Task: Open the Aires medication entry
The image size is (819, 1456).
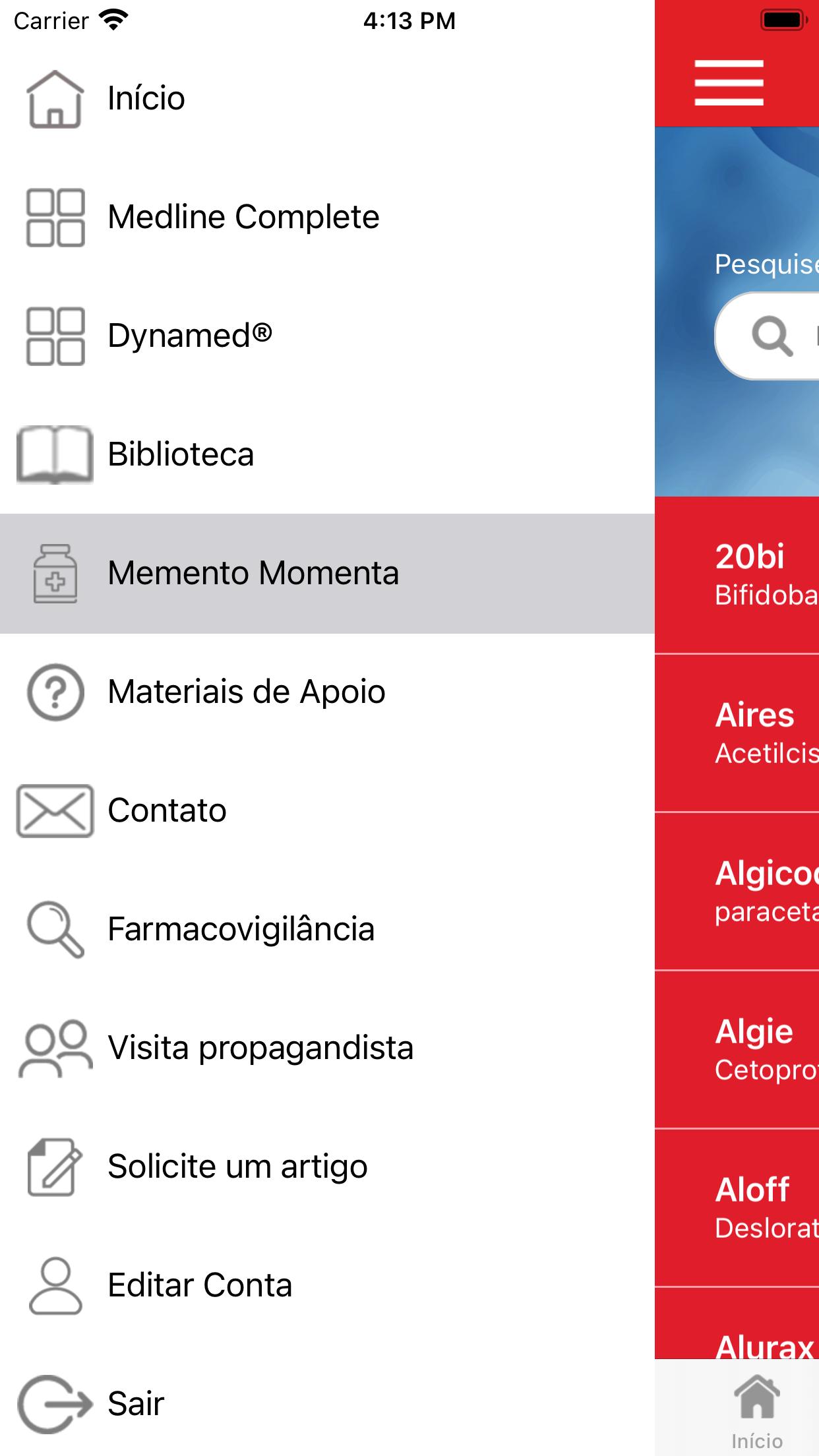Action: click(737, 733)
